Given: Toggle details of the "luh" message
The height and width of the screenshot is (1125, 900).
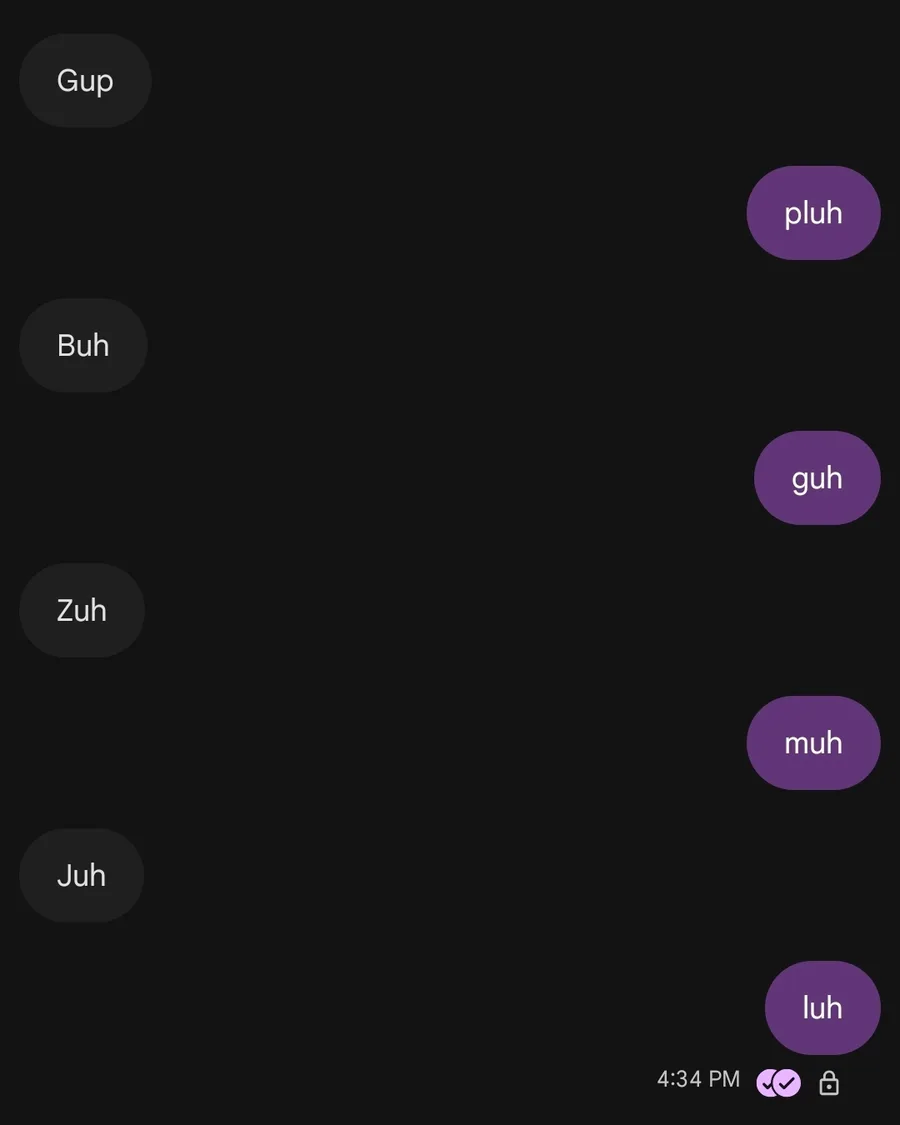Looking at the screenshot, I should tap(822, 1008).
